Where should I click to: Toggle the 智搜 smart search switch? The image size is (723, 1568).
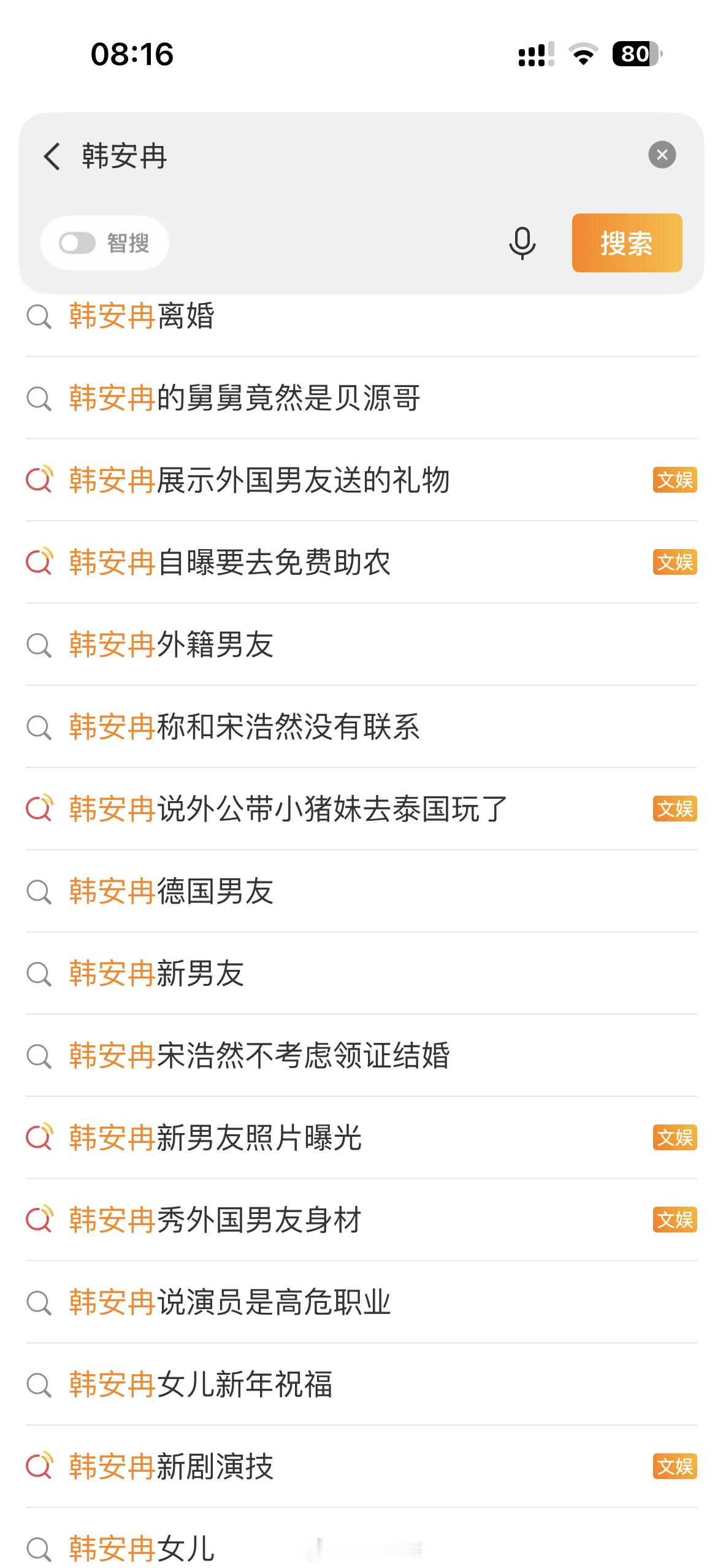click(76, 242)
